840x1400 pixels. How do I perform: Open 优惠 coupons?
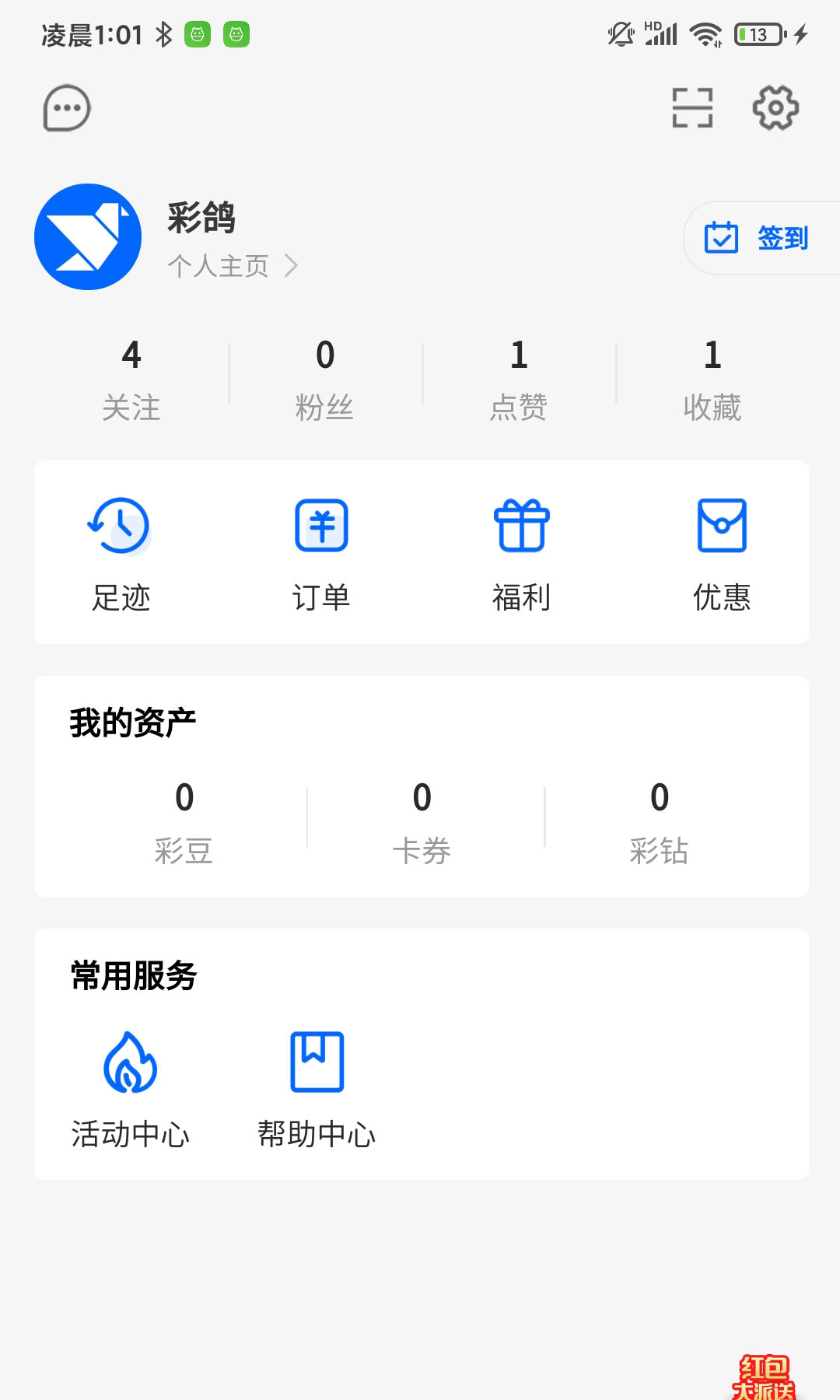pos(722,554)
